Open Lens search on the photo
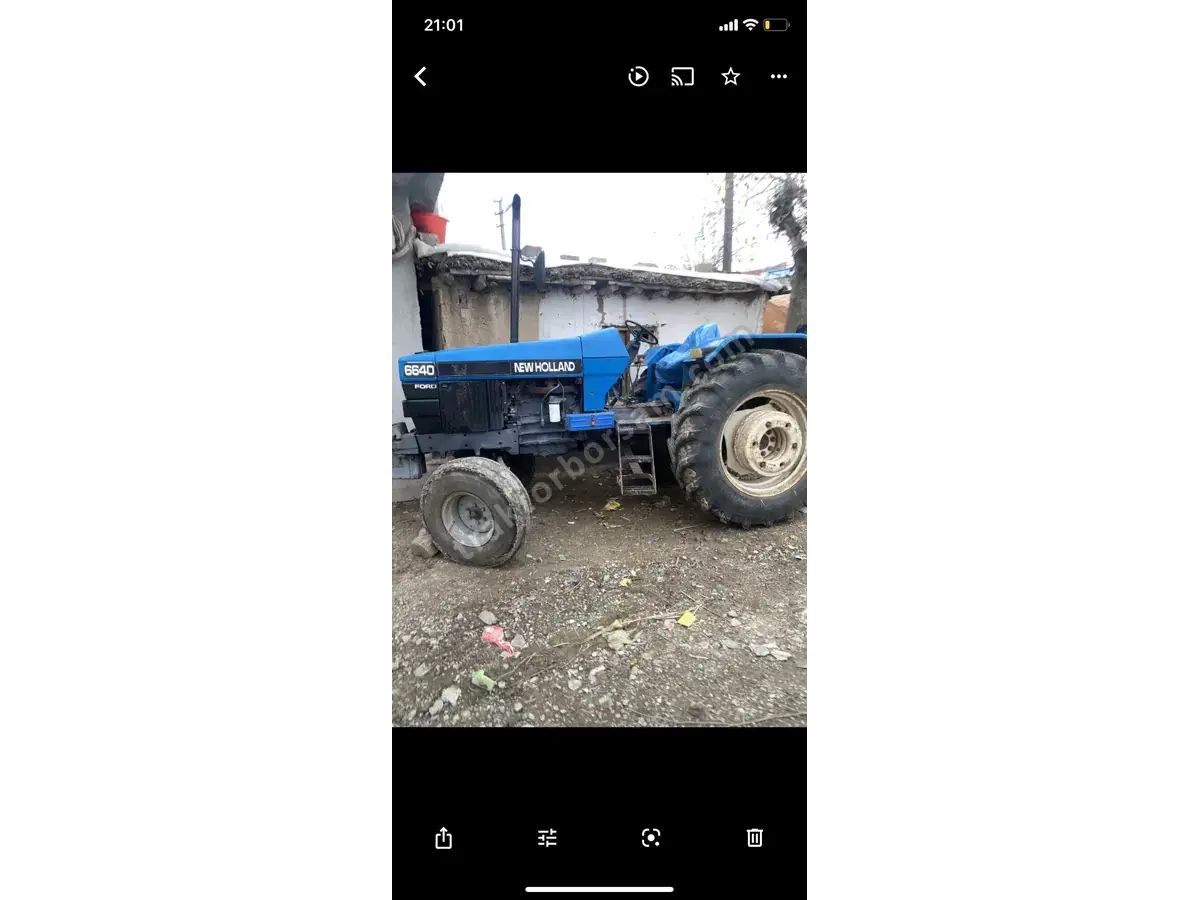The width and height of the screenshot is (1200, 900). [x=651, y=838]
